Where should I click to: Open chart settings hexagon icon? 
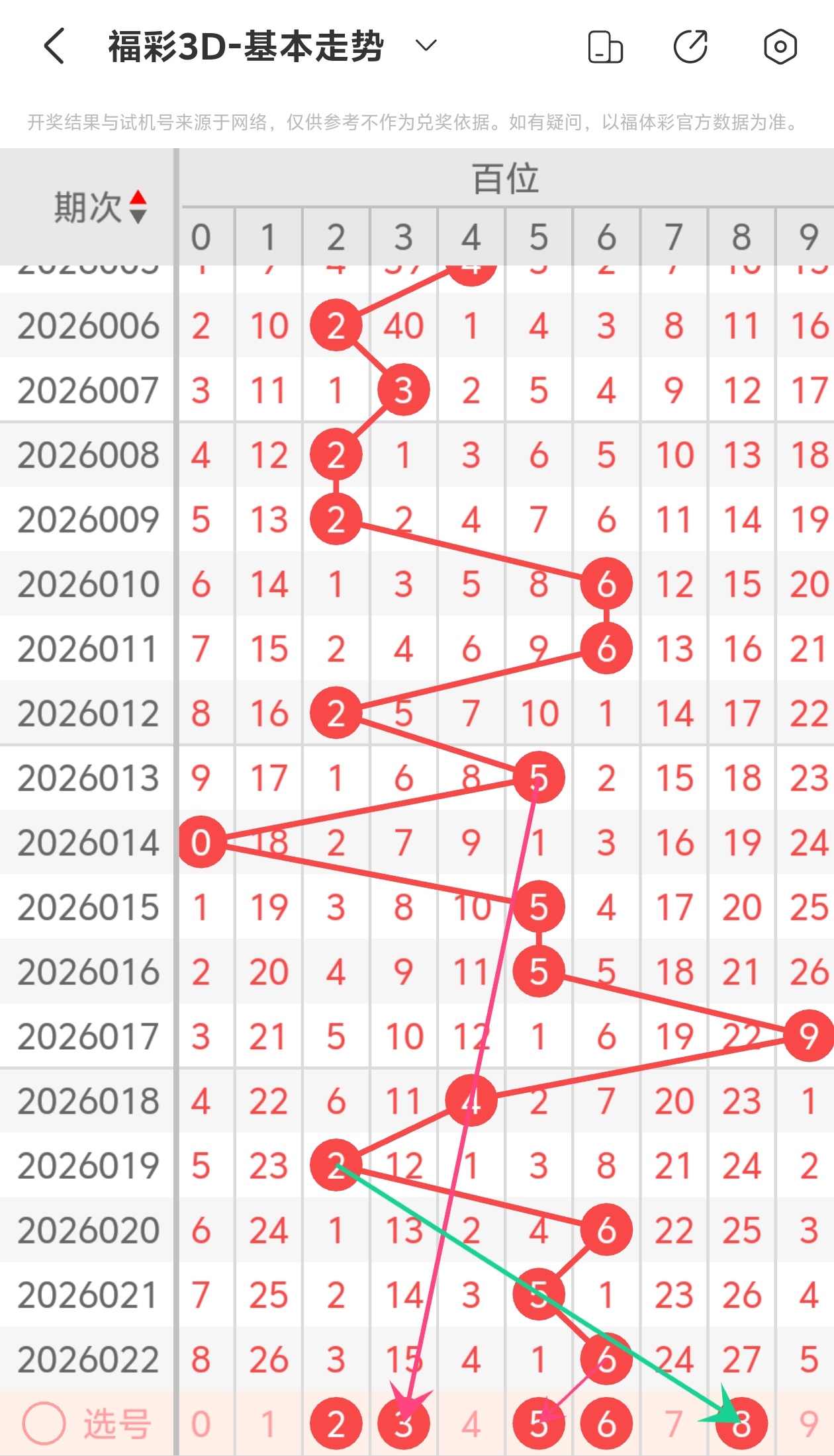[780, 47]
